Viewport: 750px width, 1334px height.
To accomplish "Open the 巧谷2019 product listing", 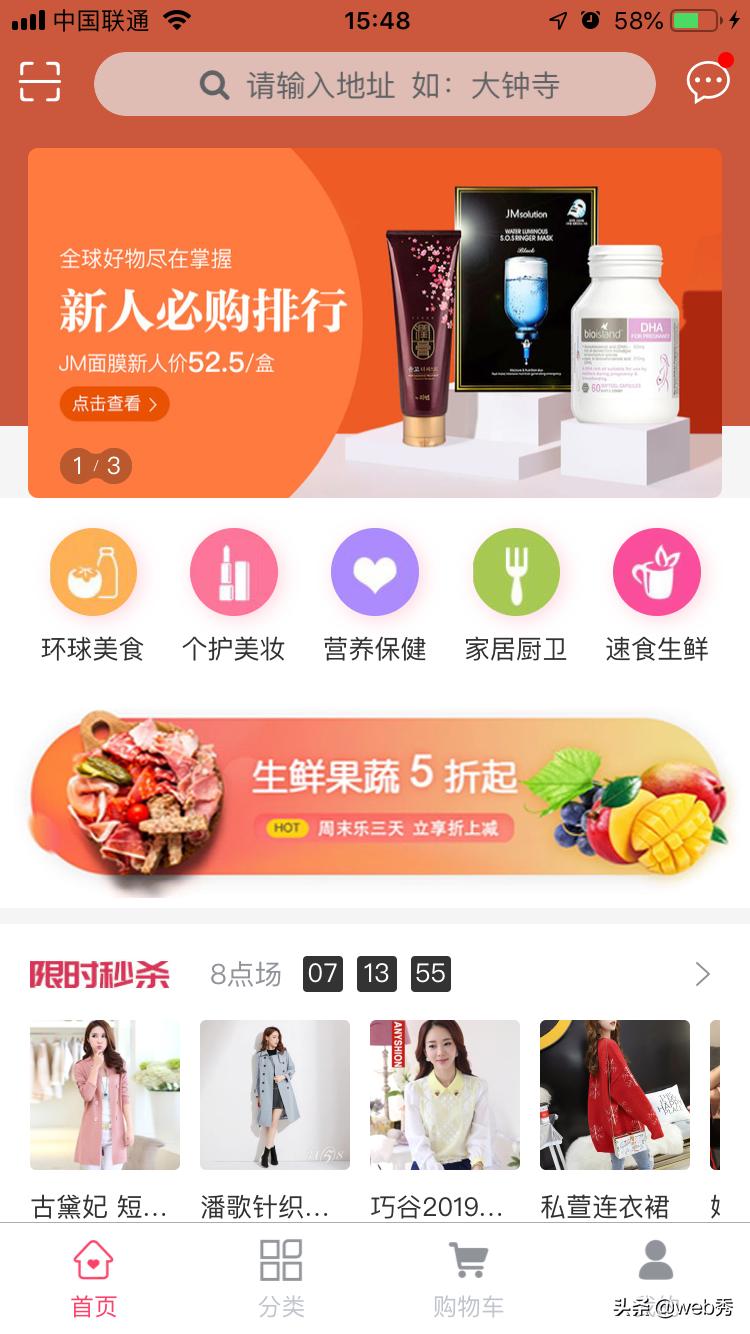I will pos(444,1095).
